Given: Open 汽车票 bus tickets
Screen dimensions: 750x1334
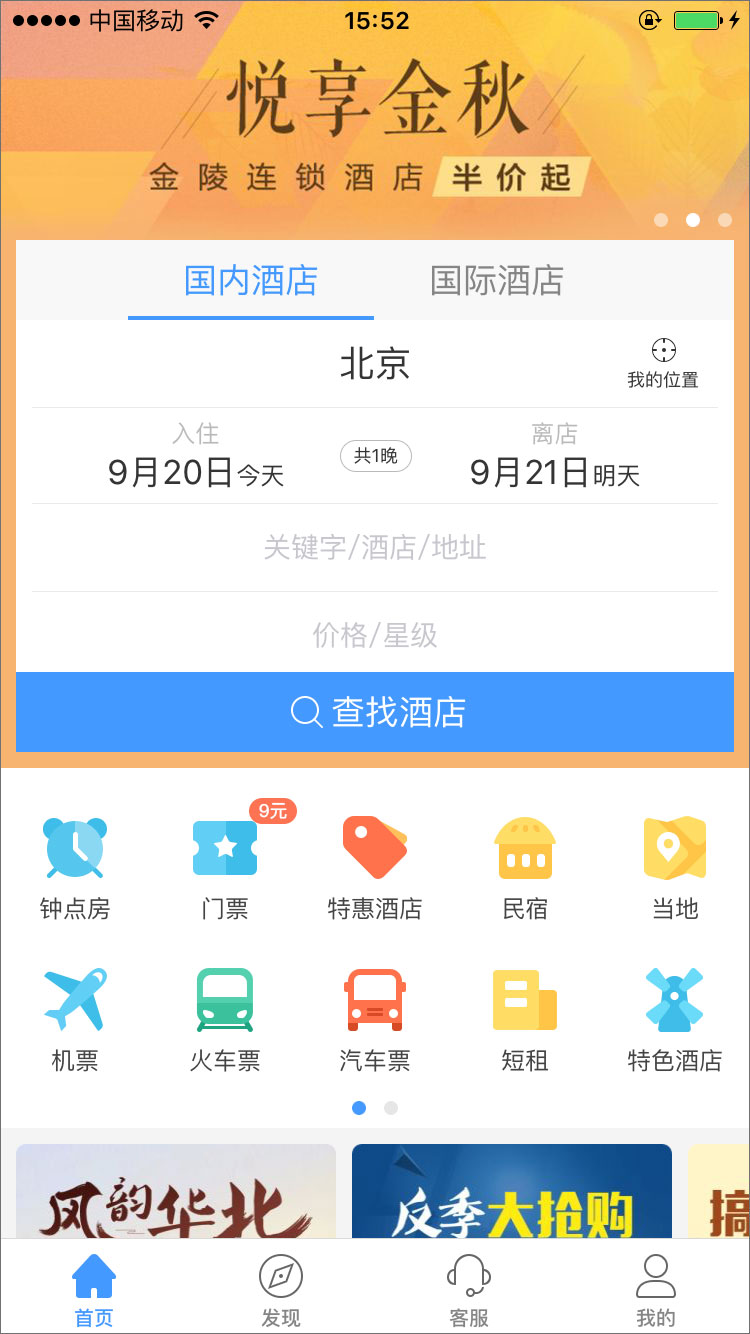Looking at the screenshot, I should click(375, 1018).
